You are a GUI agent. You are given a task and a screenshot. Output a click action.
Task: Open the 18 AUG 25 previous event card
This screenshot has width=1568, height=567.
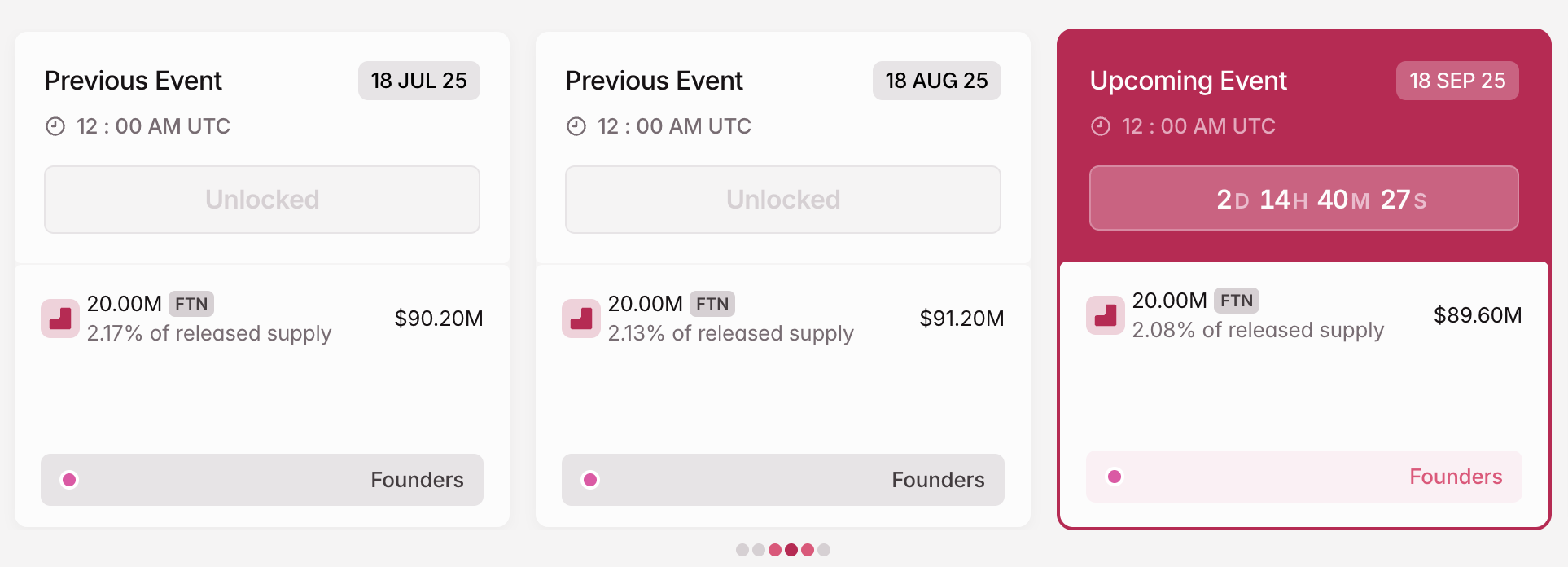[x=654, y=81]
